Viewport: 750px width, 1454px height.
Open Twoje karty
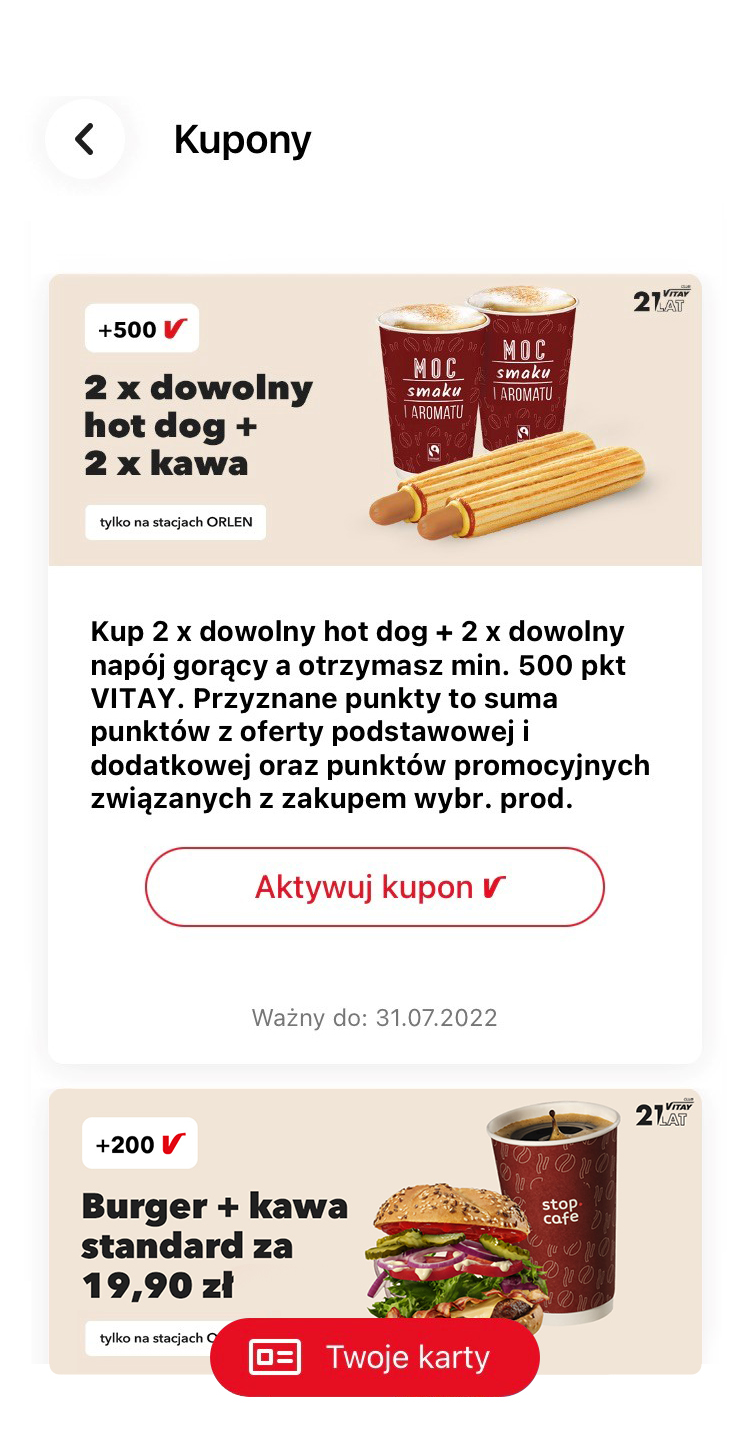tap(375, 1357)
